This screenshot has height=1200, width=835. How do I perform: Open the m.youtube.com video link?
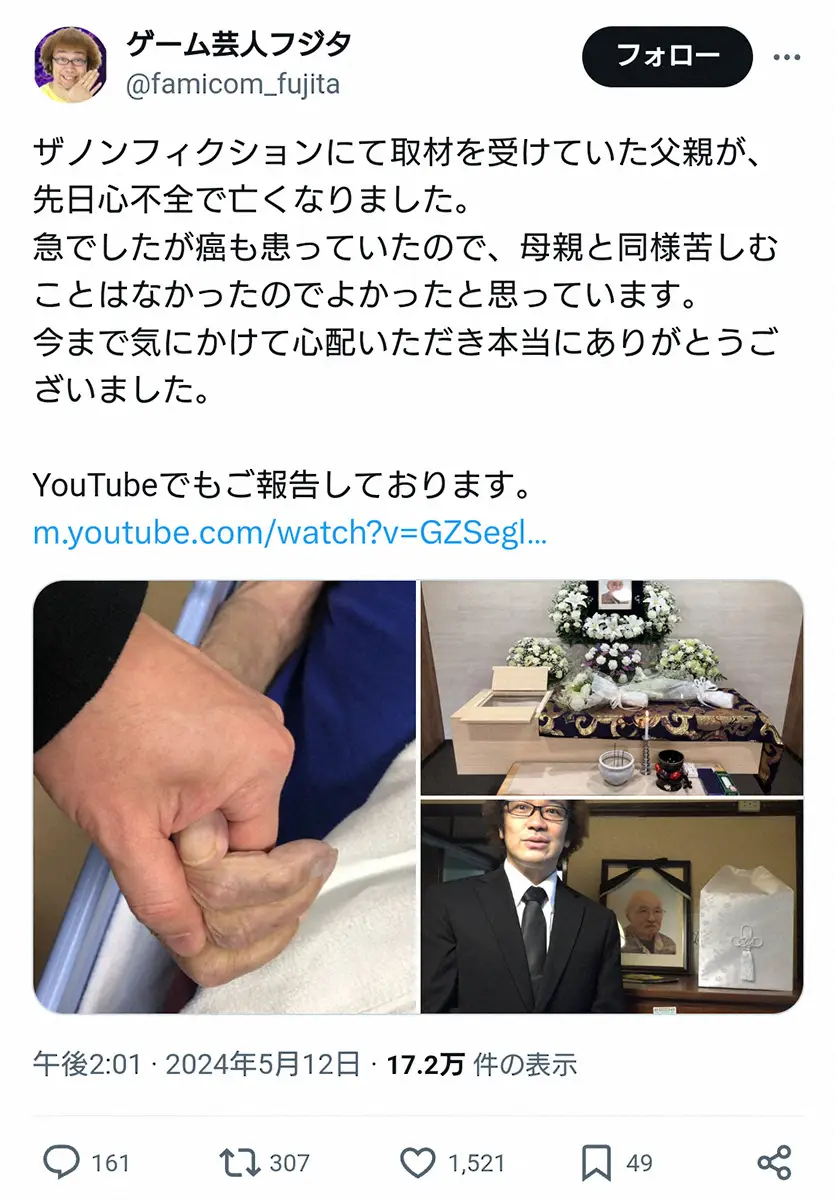(290, 533)
